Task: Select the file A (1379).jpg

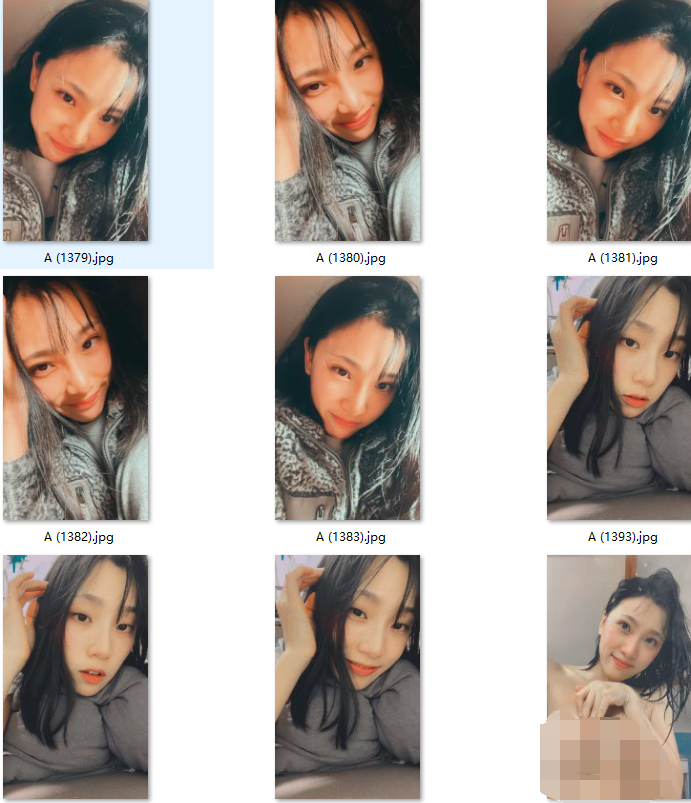Action: pyautogui.click(x=76, y=120)
